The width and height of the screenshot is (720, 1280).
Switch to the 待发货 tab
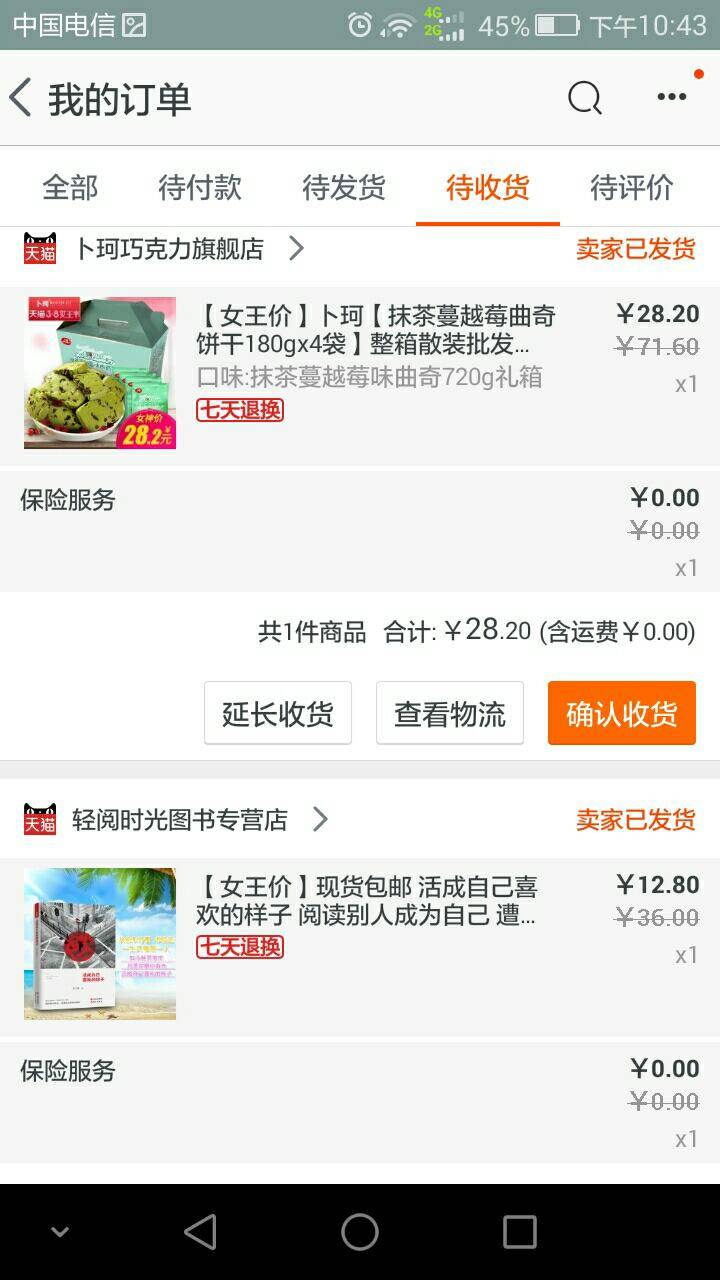point(344,187)
